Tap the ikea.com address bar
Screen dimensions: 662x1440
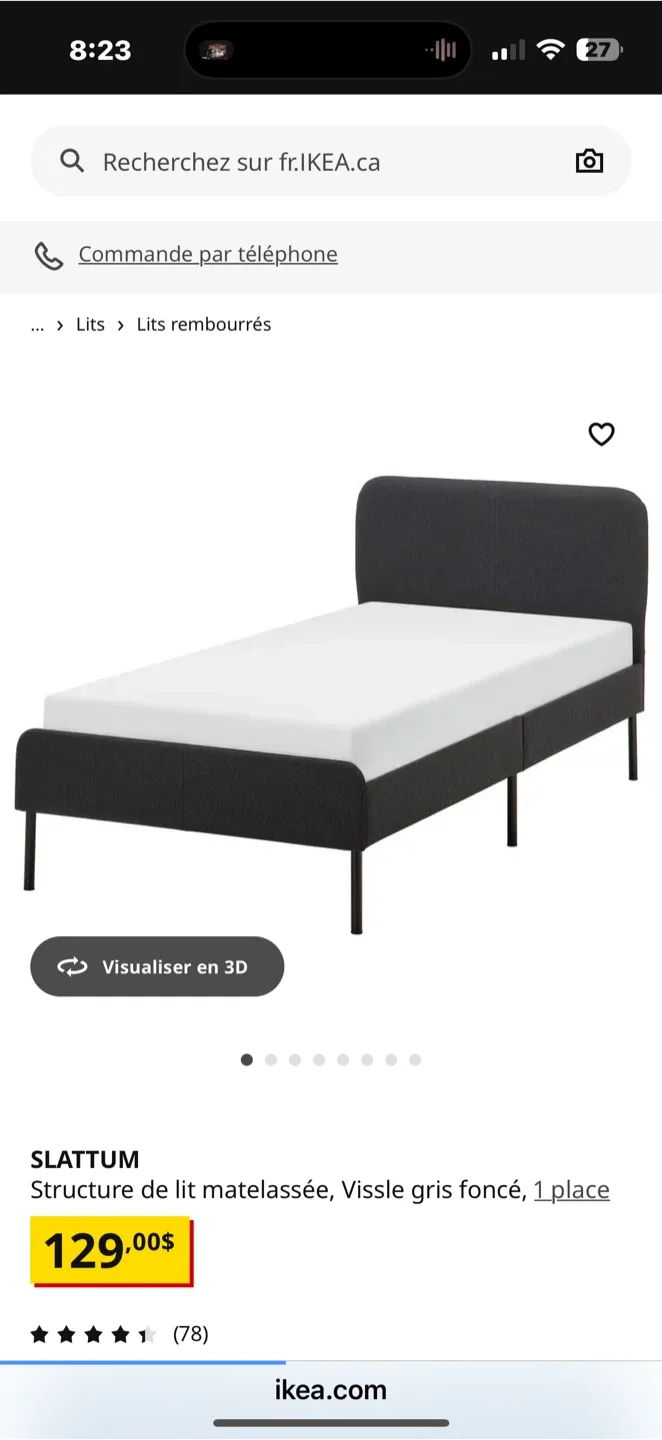pos(330,1390)
